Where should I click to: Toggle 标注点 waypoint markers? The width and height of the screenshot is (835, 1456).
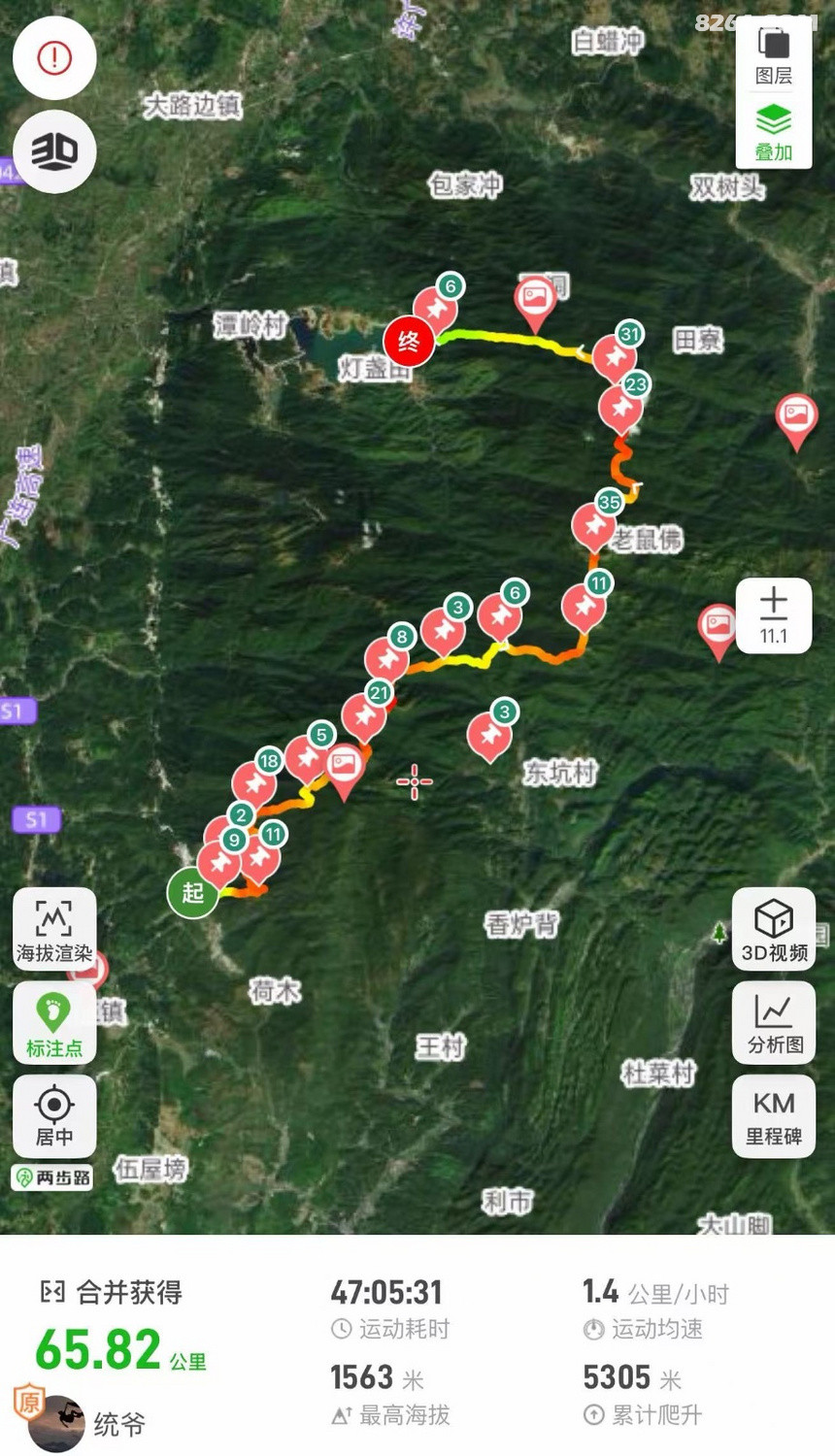click(54, 1023)
